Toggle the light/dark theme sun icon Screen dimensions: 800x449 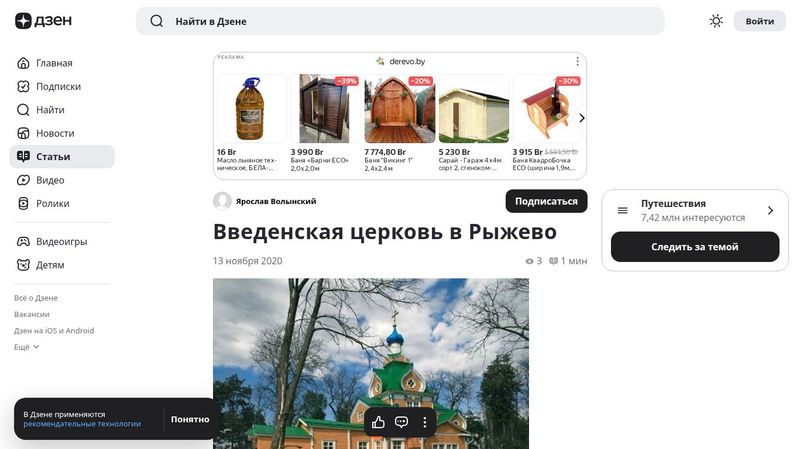point(716,21)
